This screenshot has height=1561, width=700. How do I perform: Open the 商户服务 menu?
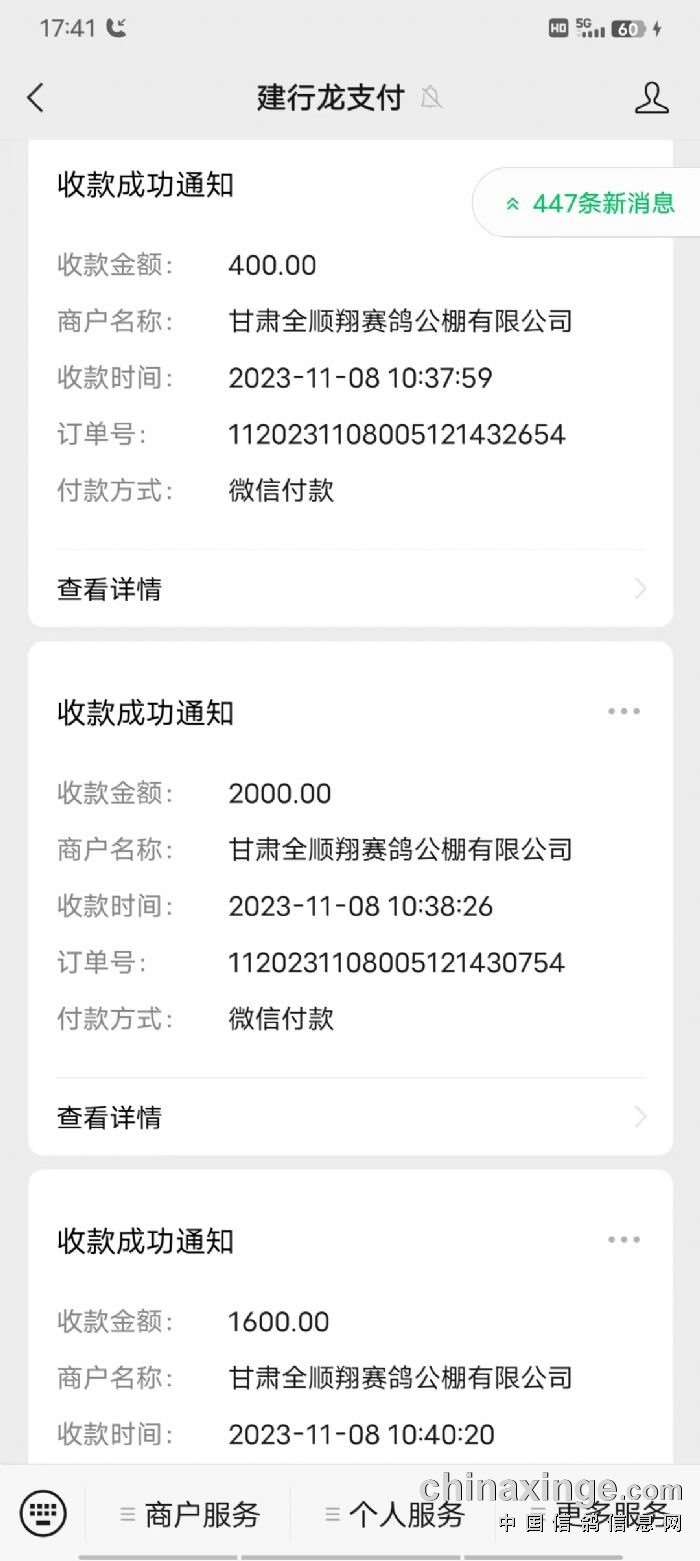pos(190,1514)
